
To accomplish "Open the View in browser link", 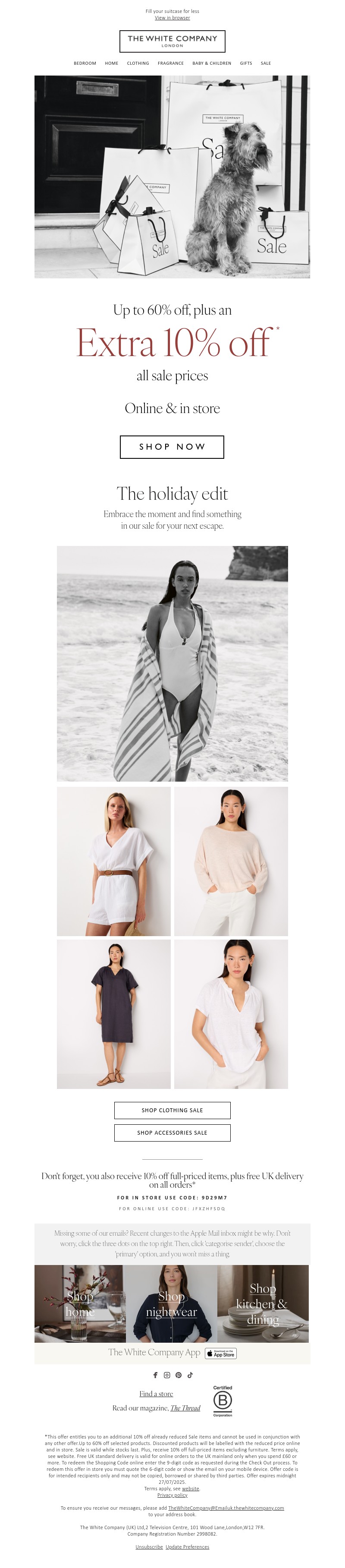I will 172,18.
